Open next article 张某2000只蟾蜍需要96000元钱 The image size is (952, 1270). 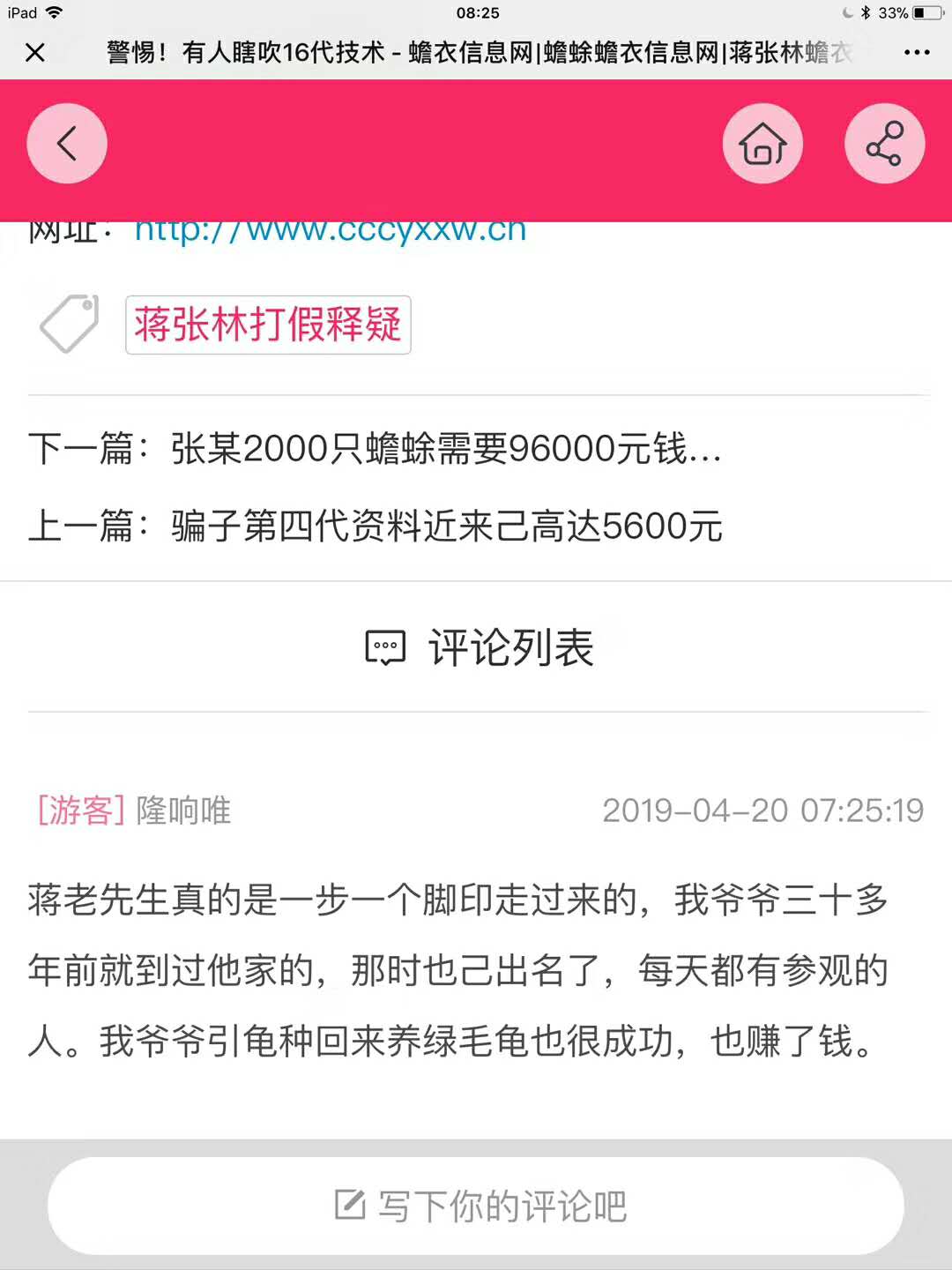(x=445, y=449)
